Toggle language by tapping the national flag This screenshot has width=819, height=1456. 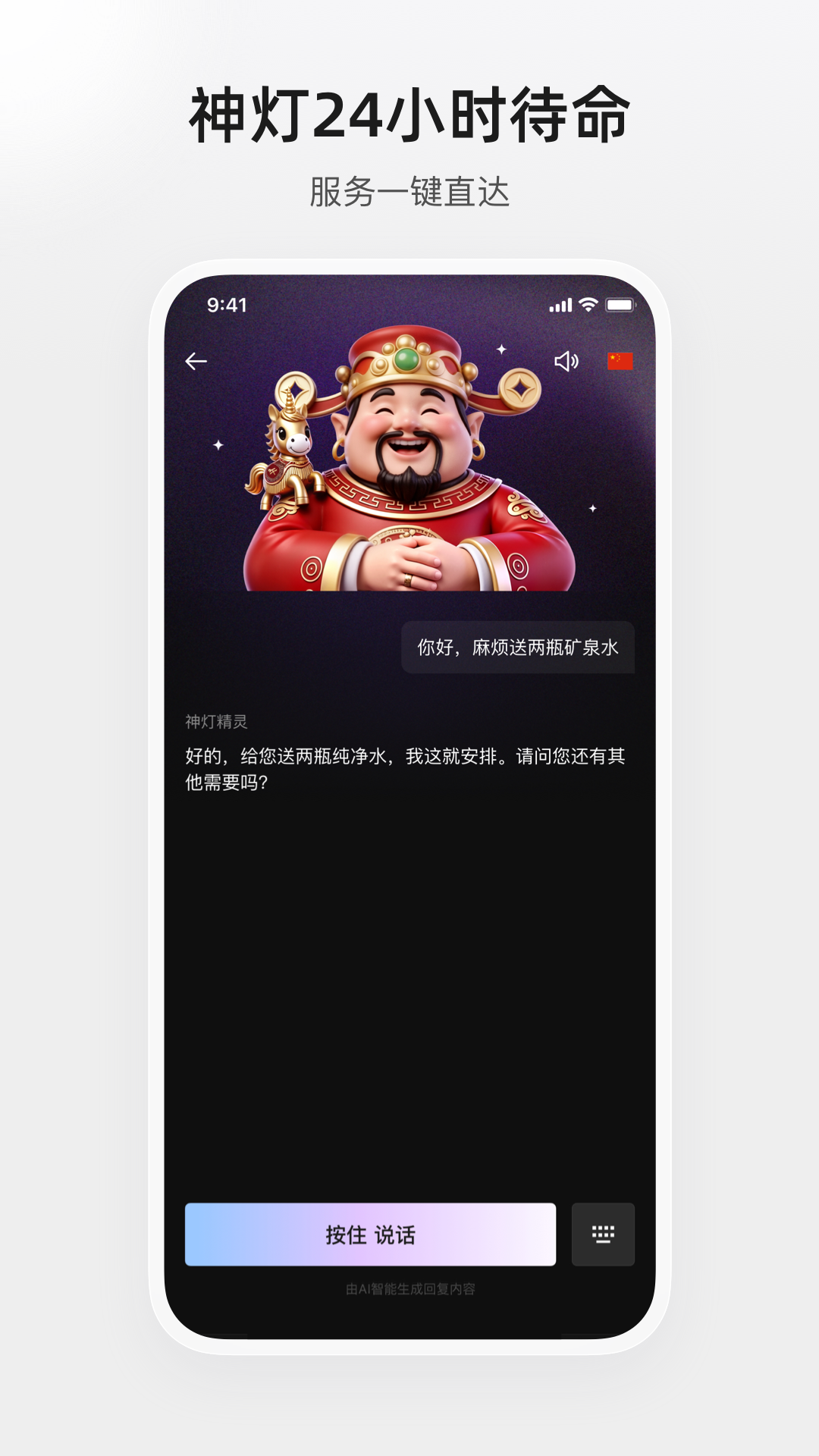pyautogui.click(x=620, y=362)
